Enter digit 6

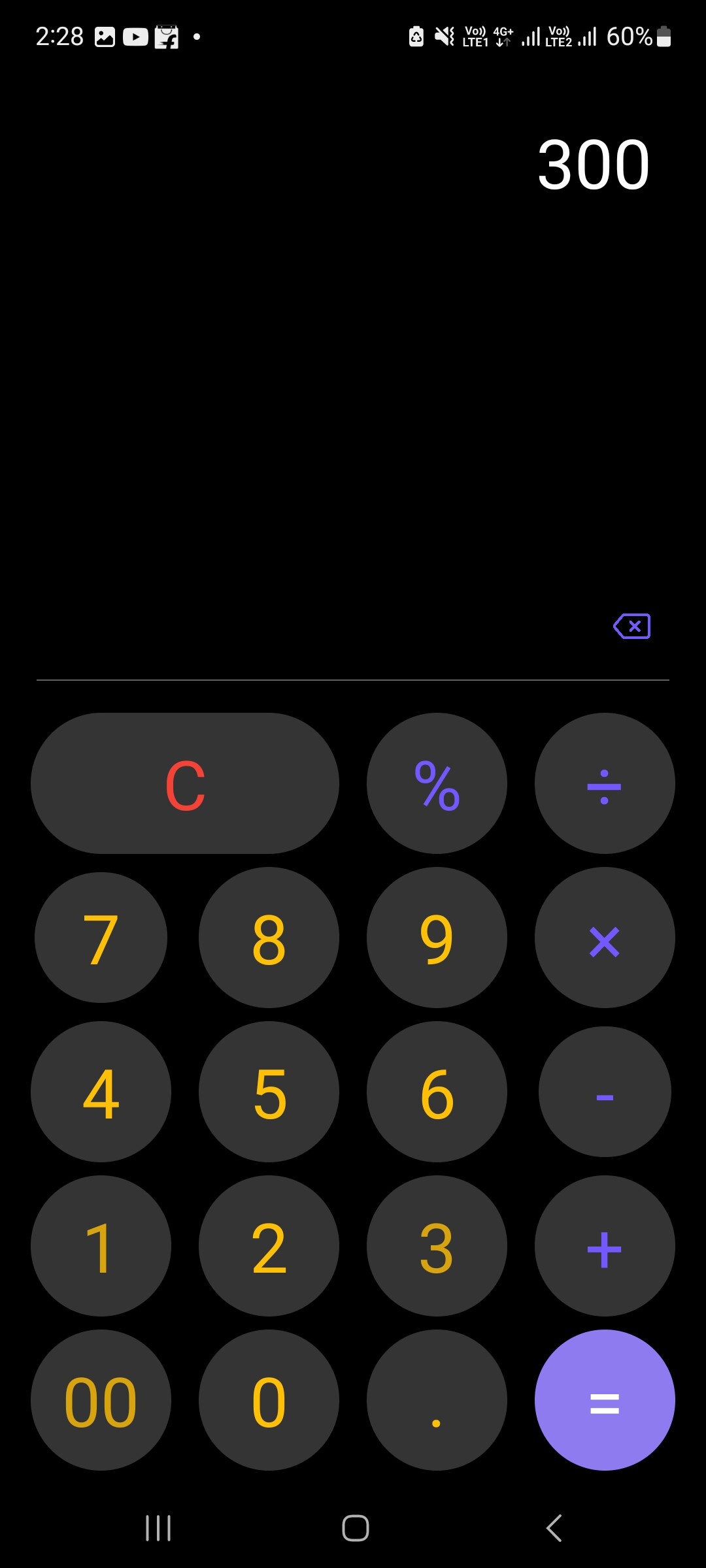(437, 1092)
